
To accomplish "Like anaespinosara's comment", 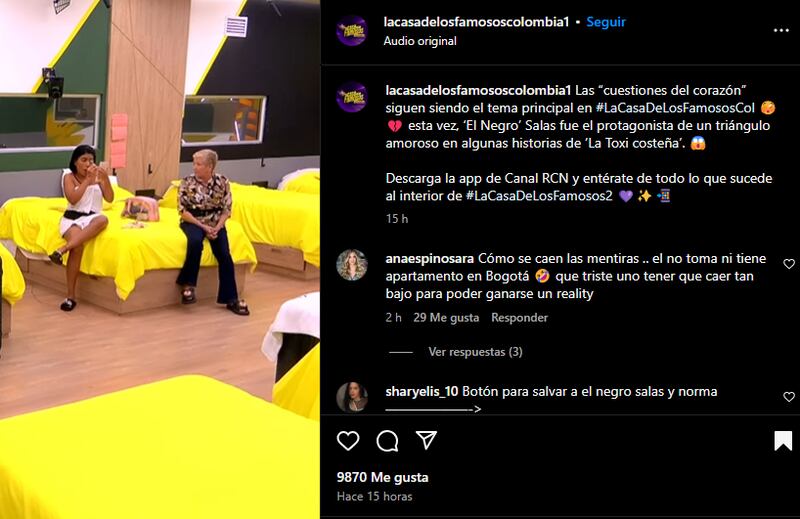I will pyautogui.click(x=789, y=264).
